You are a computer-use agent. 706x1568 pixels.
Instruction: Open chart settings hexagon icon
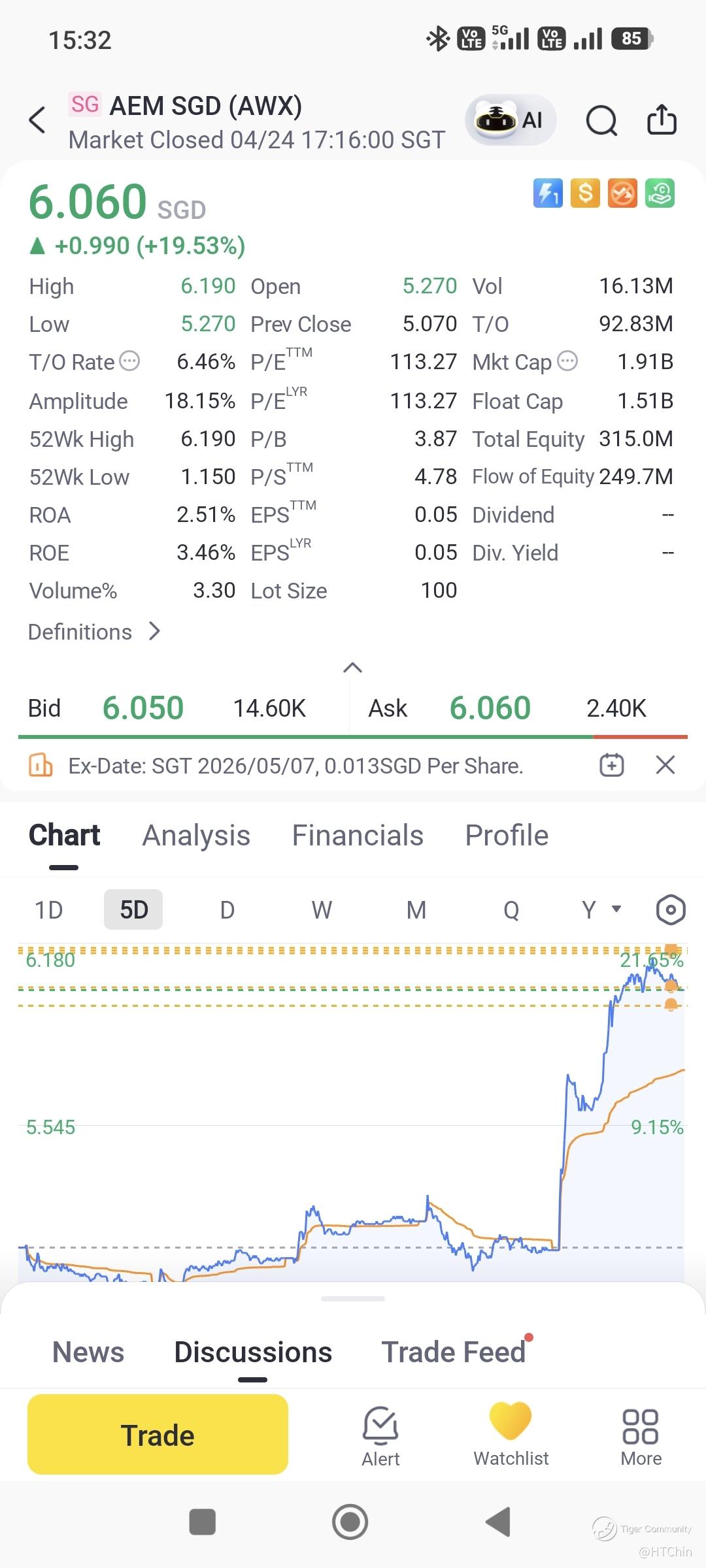[671, 909]
